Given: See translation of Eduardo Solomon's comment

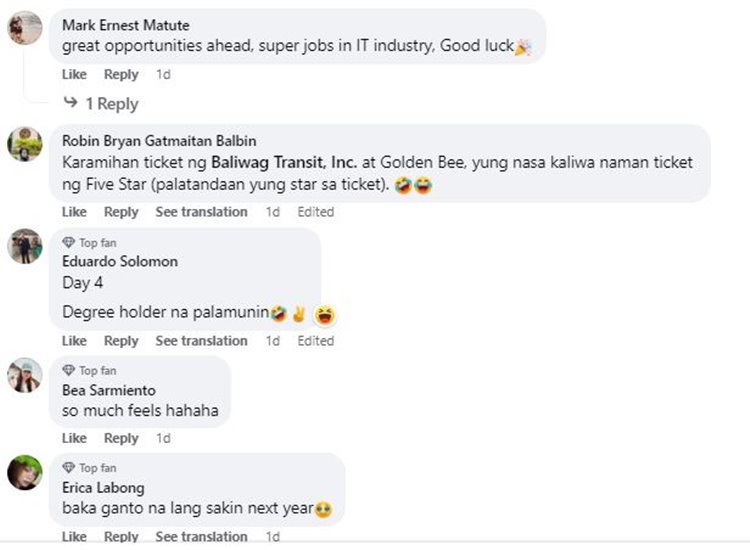Looking at the screenshot, I should [201, 341].
